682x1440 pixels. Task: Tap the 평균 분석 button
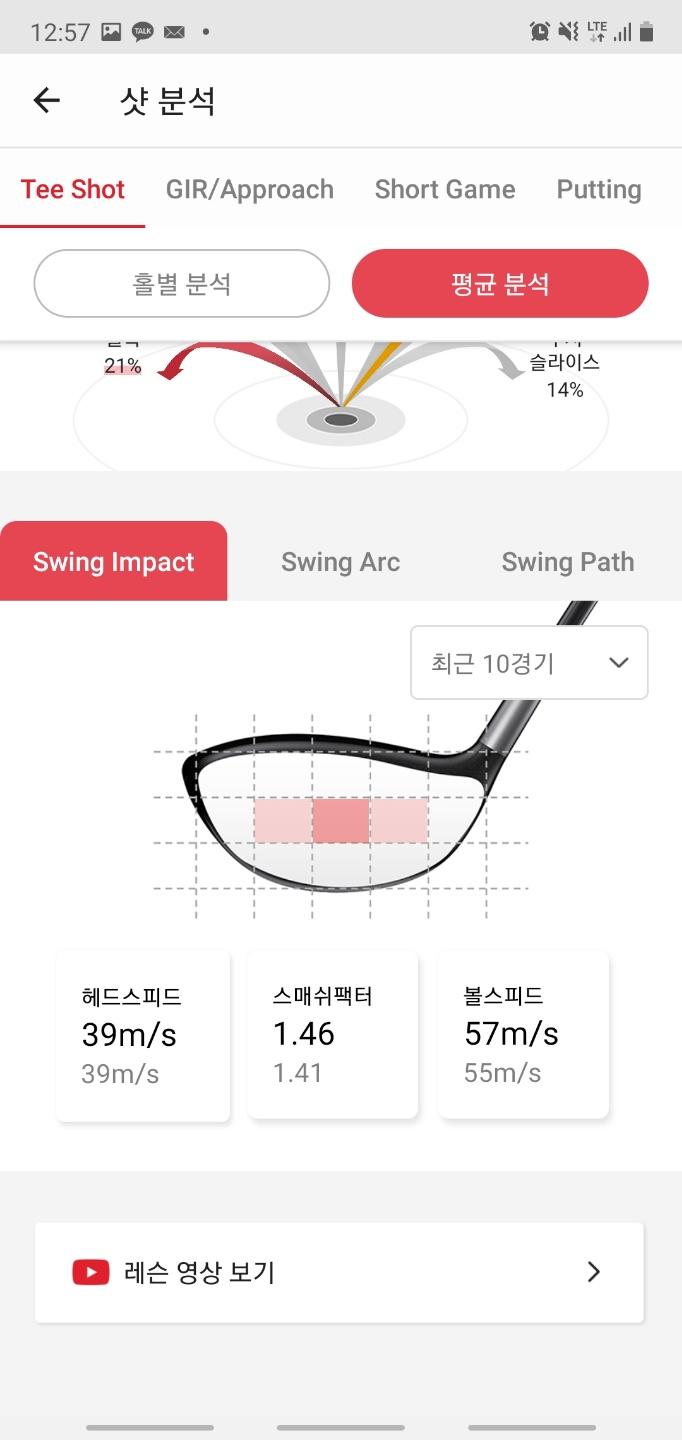click(x=500, y=283)
